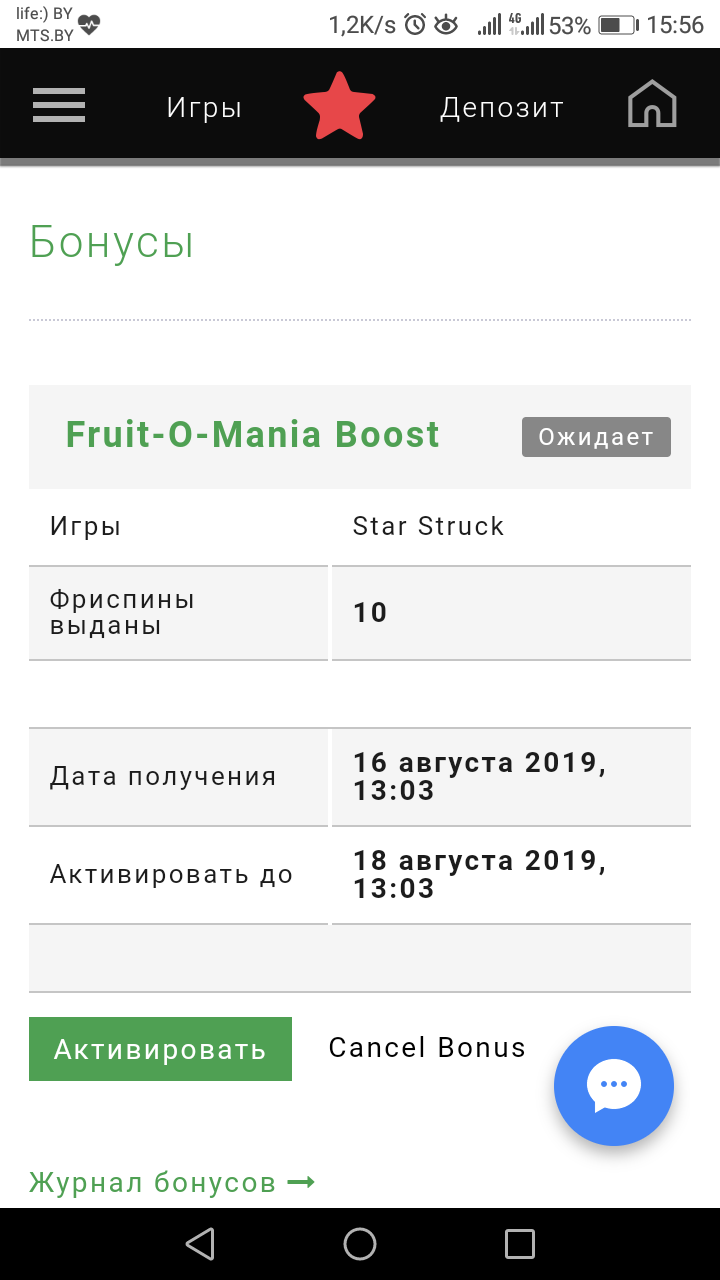This screenshot has width=720, height=1280.
Task: Open the Депозит page
Action: pyautogui.click(x=502, y=108)
